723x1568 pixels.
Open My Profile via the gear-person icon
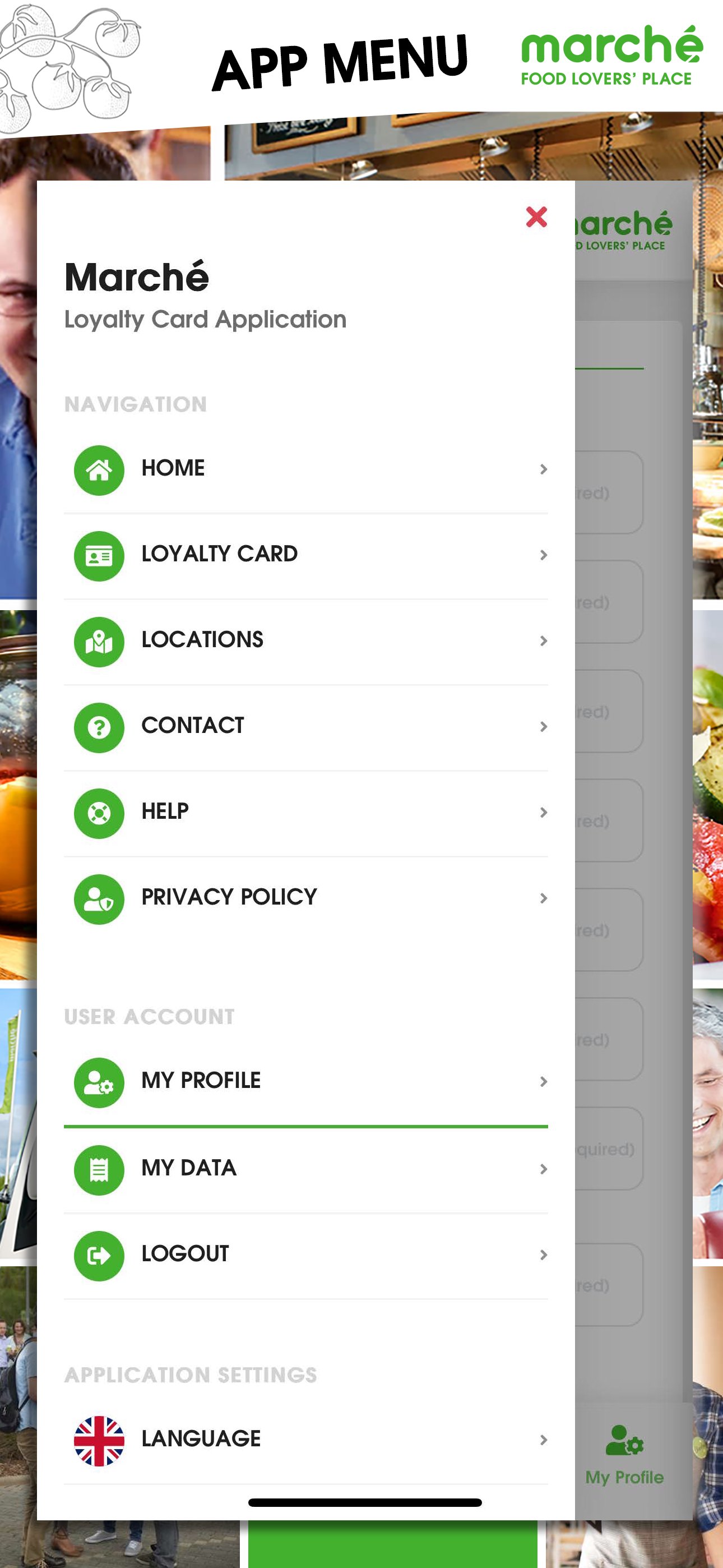pos(99,1082)
